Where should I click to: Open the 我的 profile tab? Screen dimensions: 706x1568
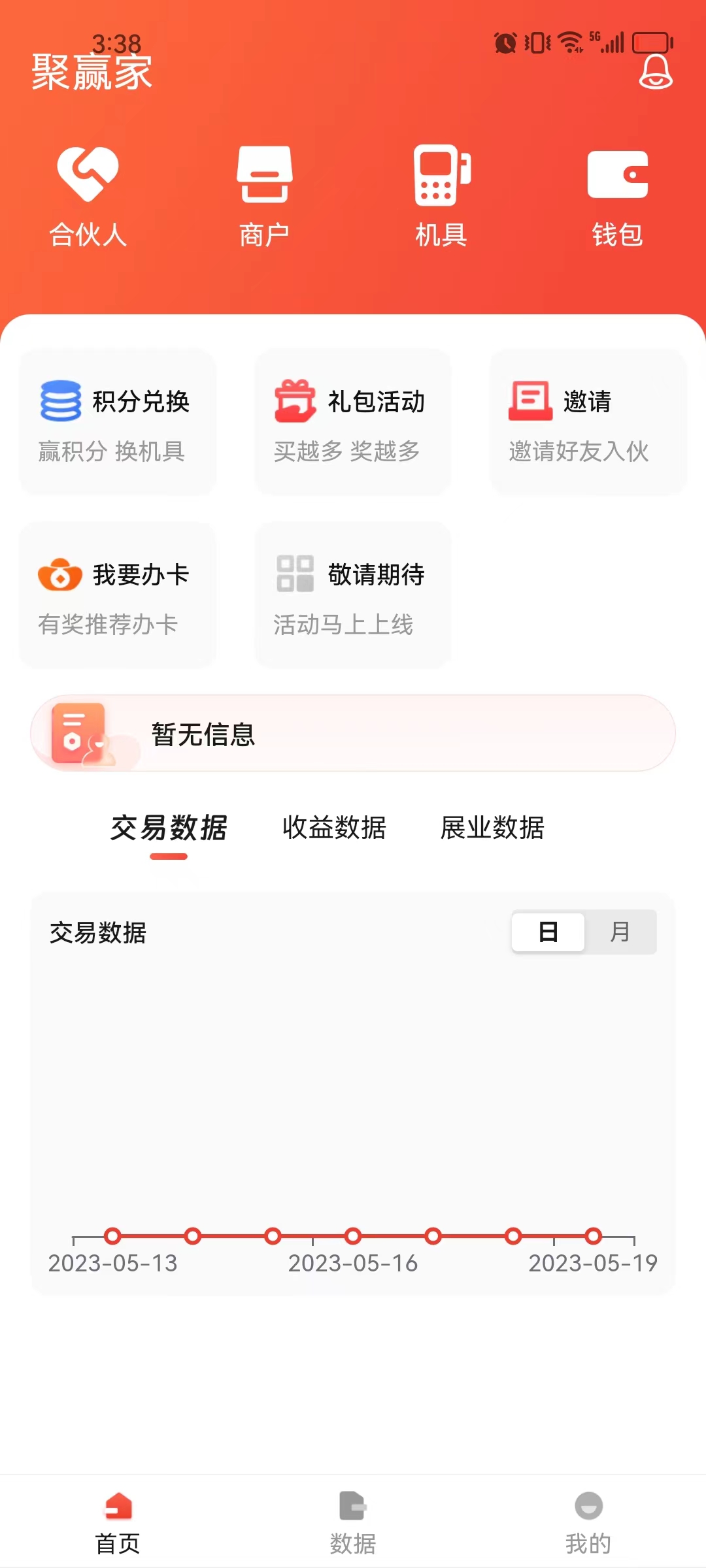pos(589,1522)
